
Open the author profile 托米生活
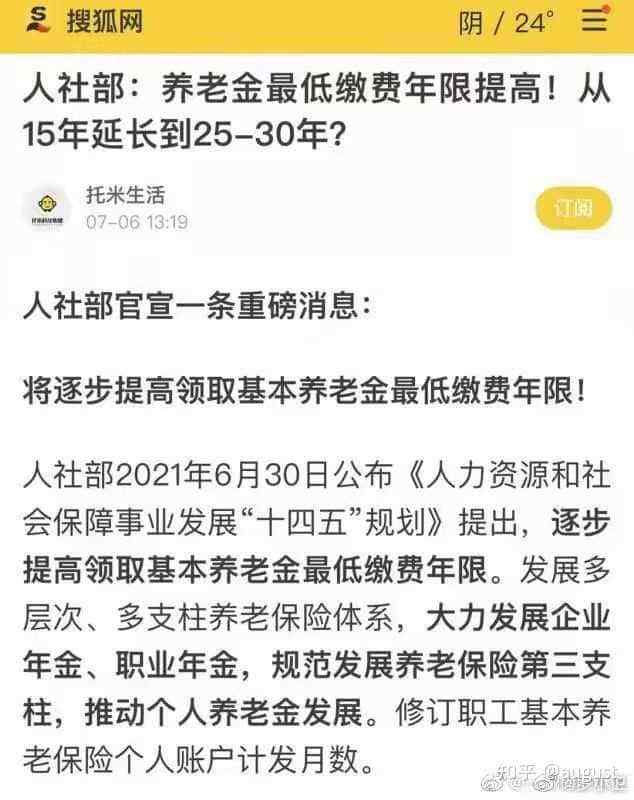[x=125, y=194]
